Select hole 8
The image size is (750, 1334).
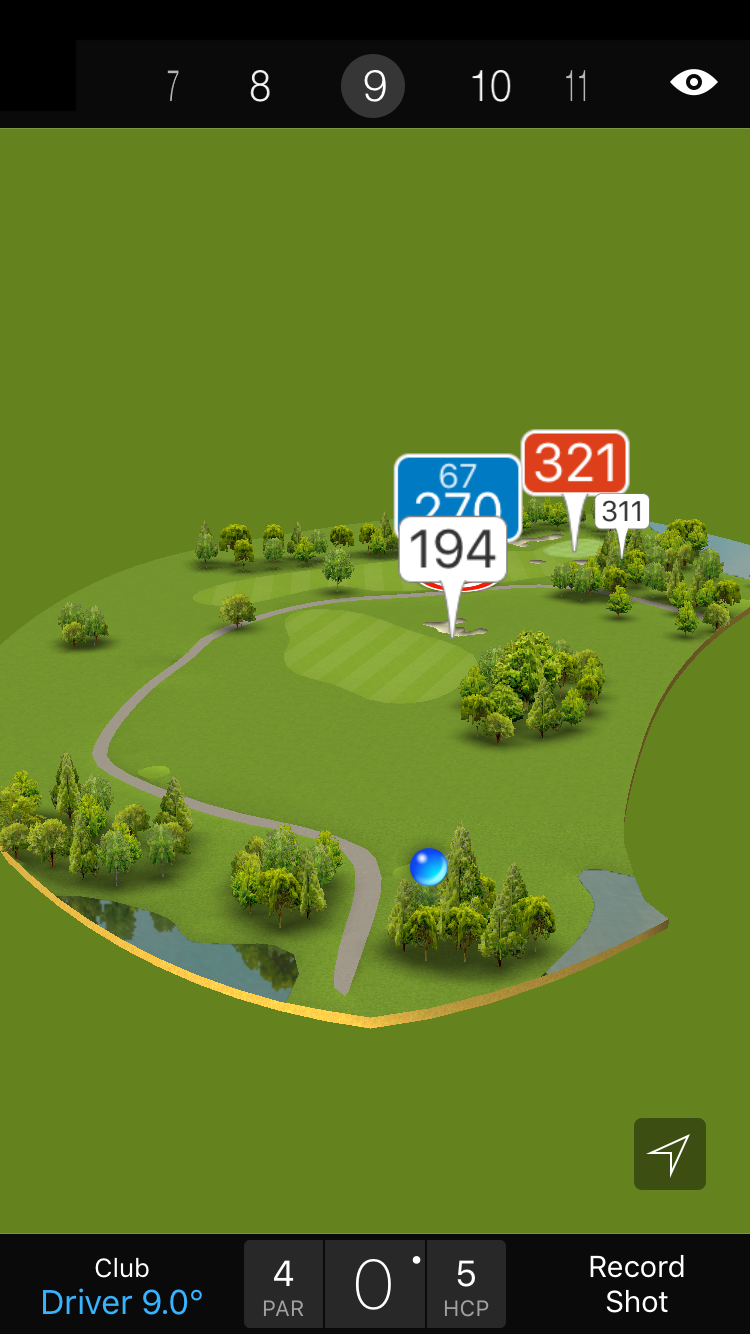point(260,87)
